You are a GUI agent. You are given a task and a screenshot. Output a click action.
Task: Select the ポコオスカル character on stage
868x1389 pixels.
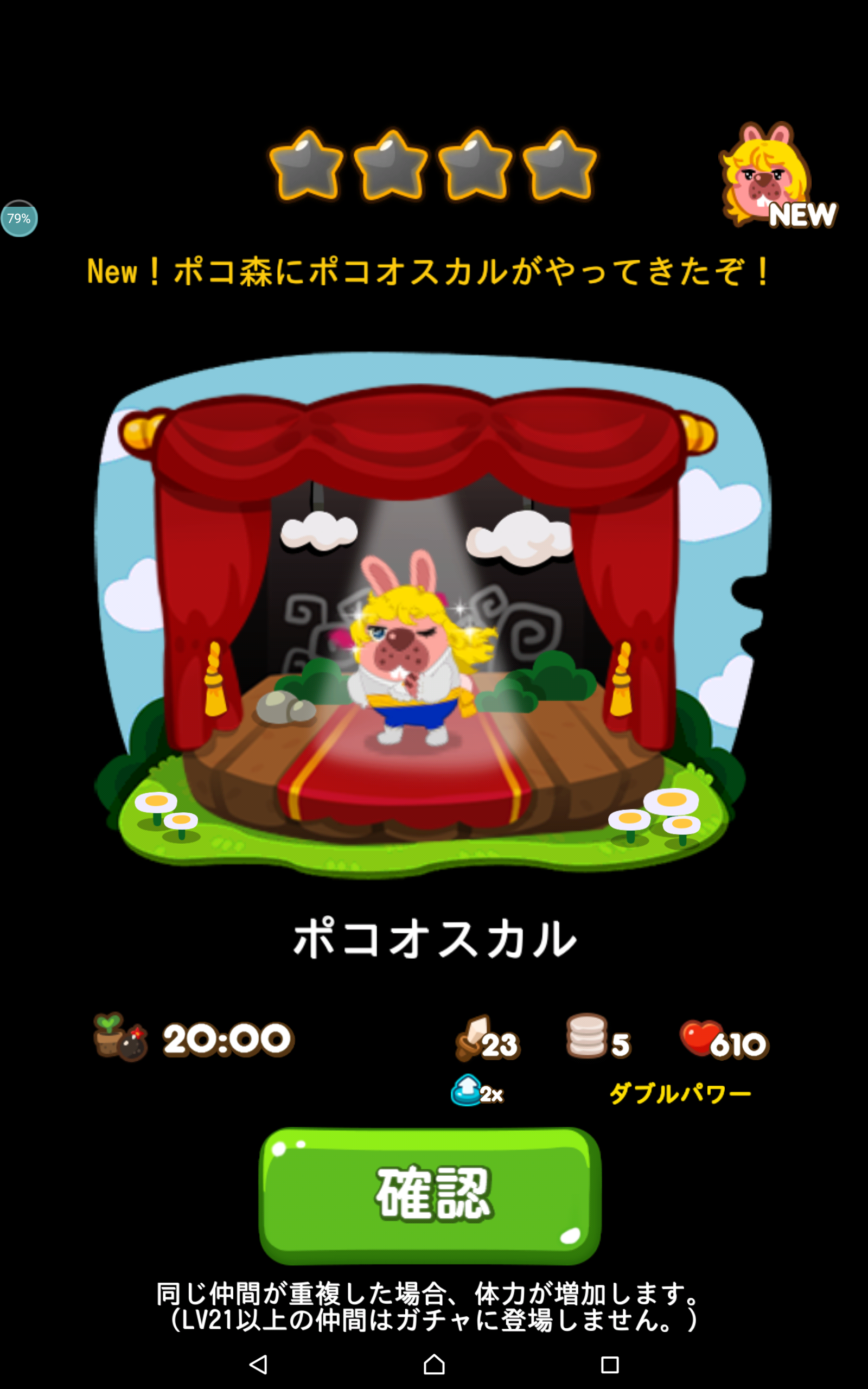[x=413, y=660]
